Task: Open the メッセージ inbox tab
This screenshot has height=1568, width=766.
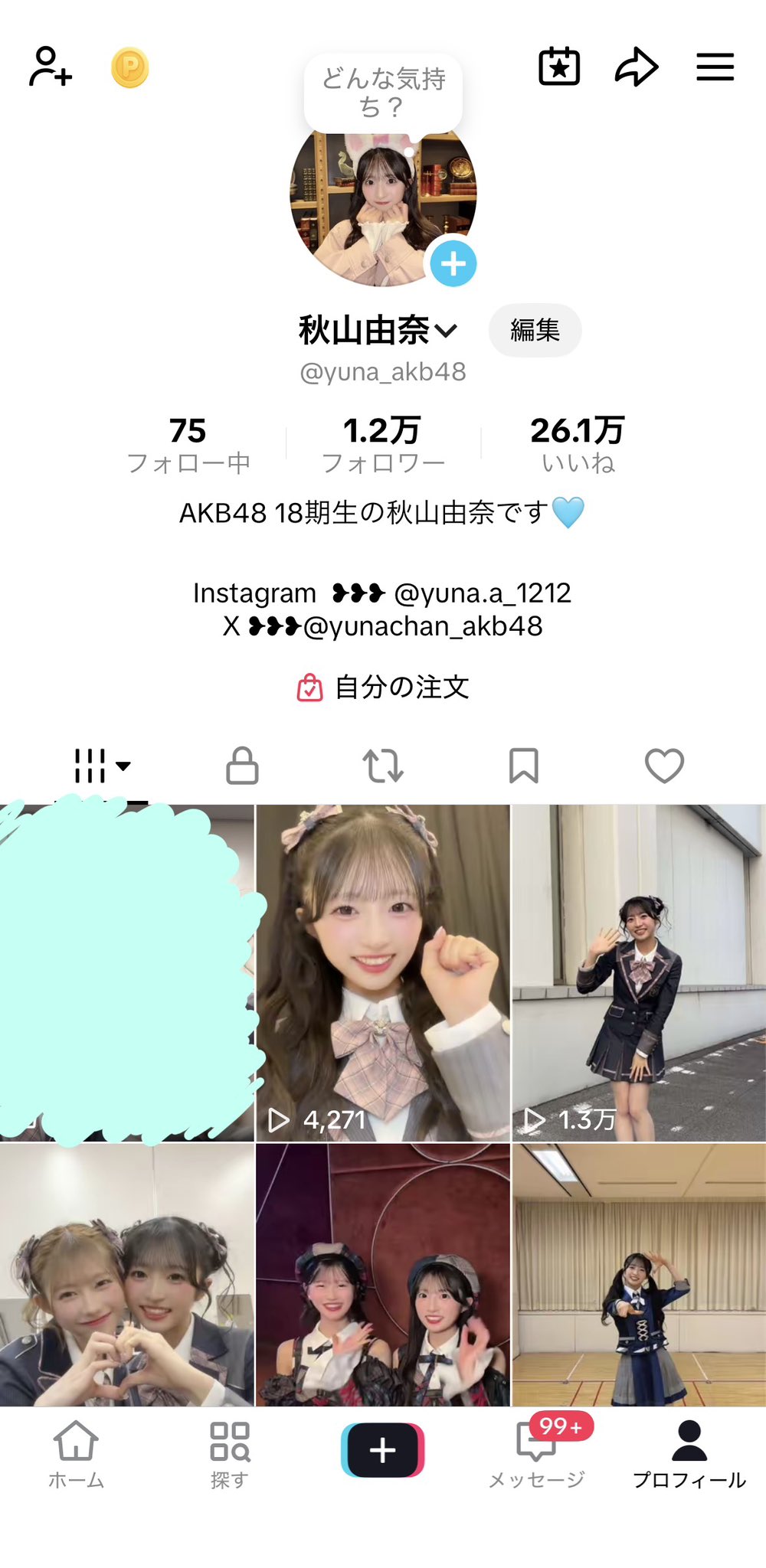Action: pos(536,1455)
